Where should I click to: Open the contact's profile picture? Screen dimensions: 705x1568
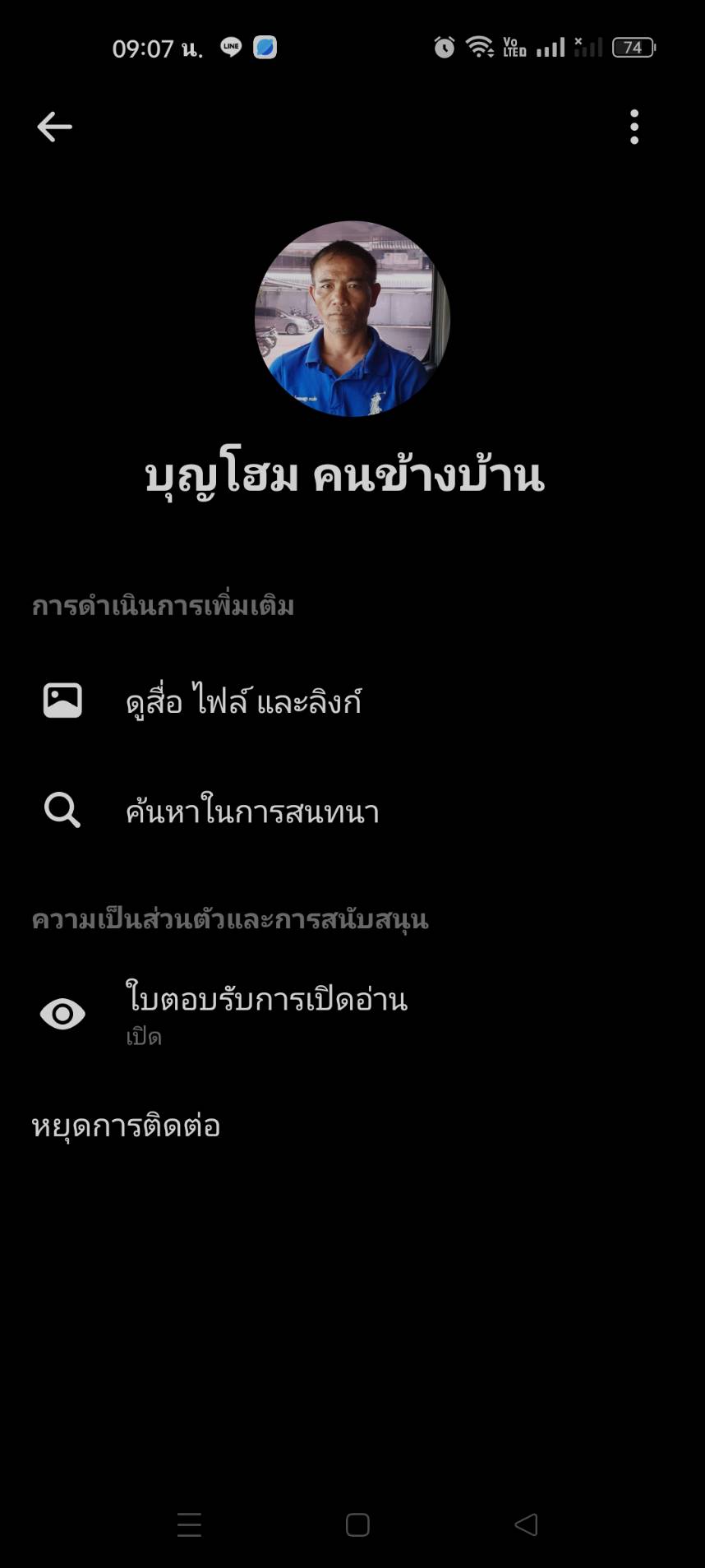(x=352, y=318)
